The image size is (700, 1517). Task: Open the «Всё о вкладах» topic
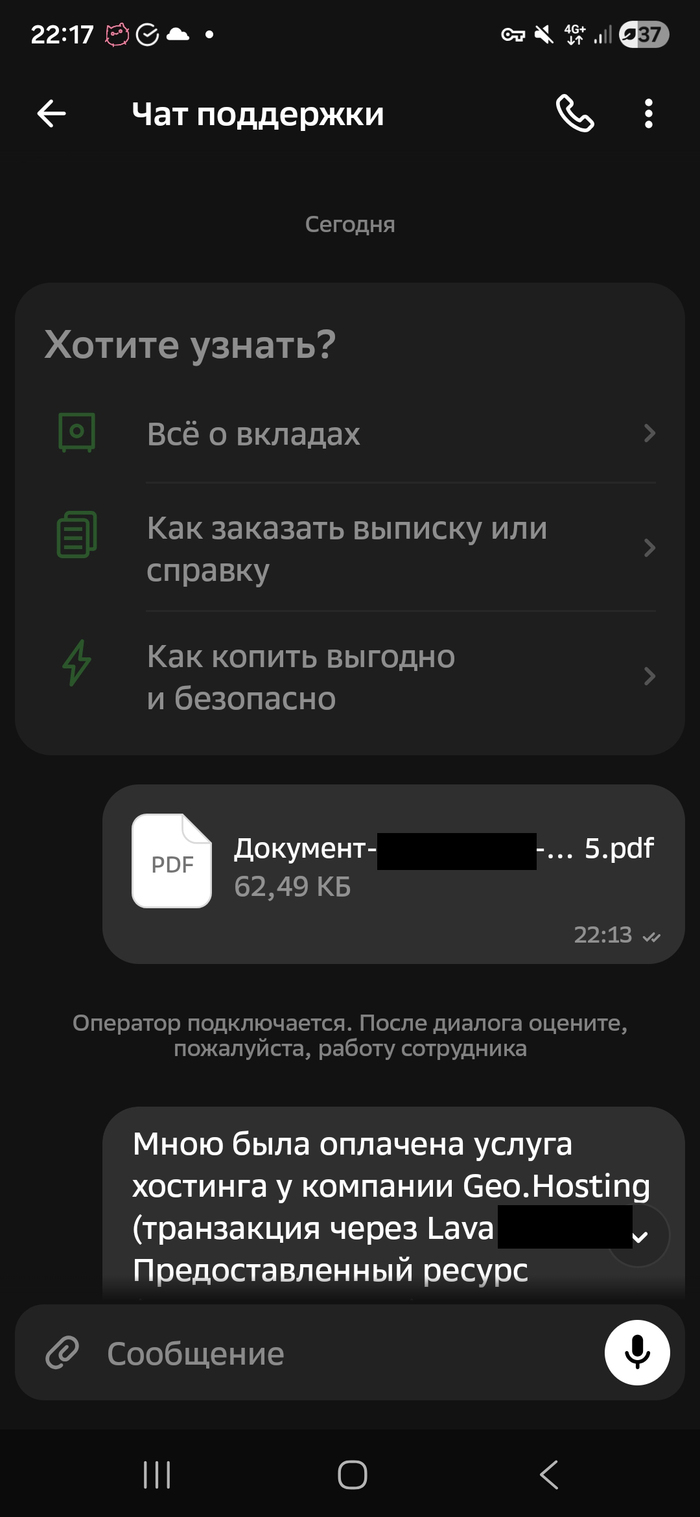pyautogui.click(x=350, y=434)
